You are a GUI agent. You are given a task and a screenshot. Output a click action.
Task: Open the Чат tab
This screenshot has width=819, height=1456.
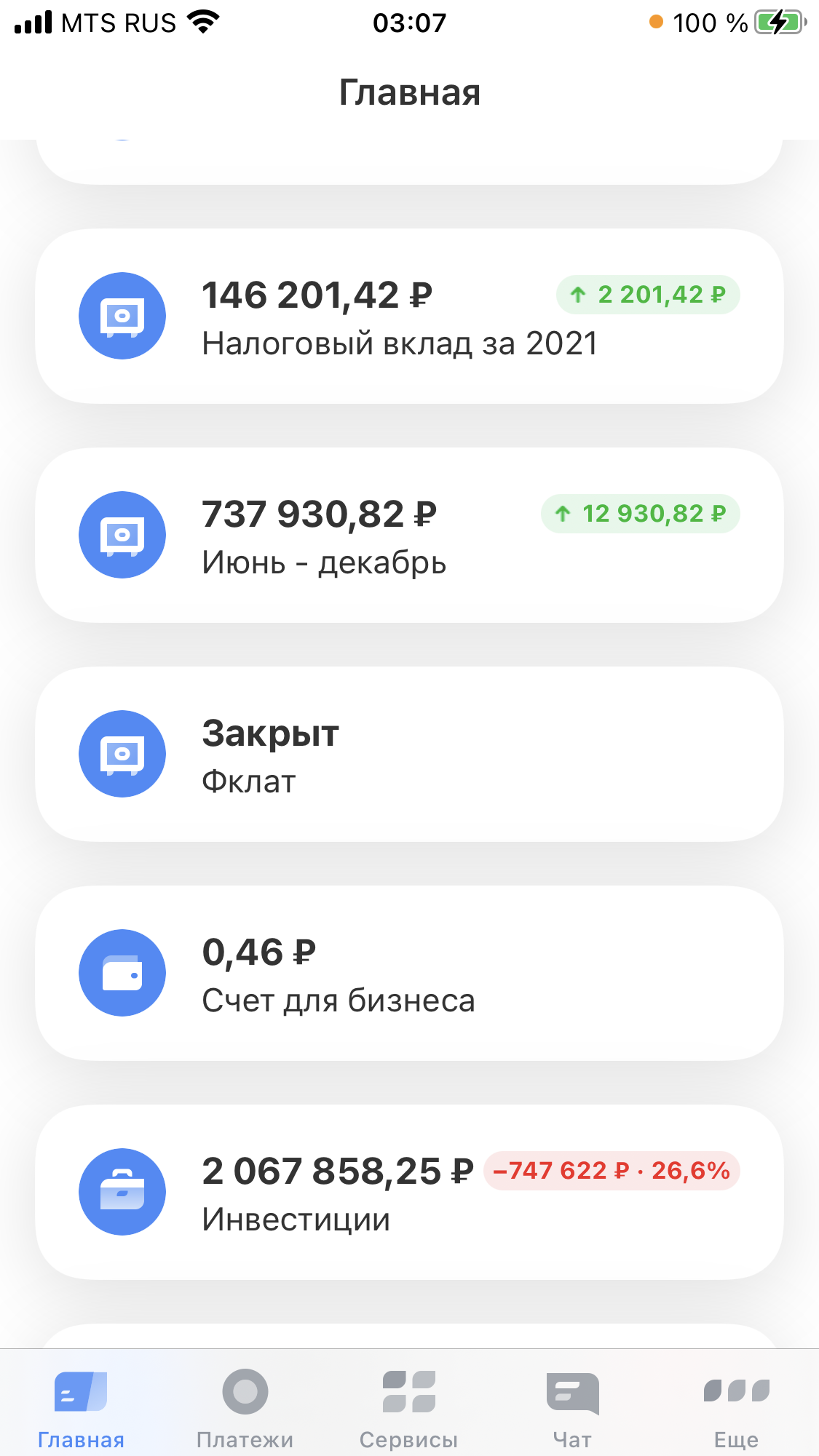[572, 1407]
